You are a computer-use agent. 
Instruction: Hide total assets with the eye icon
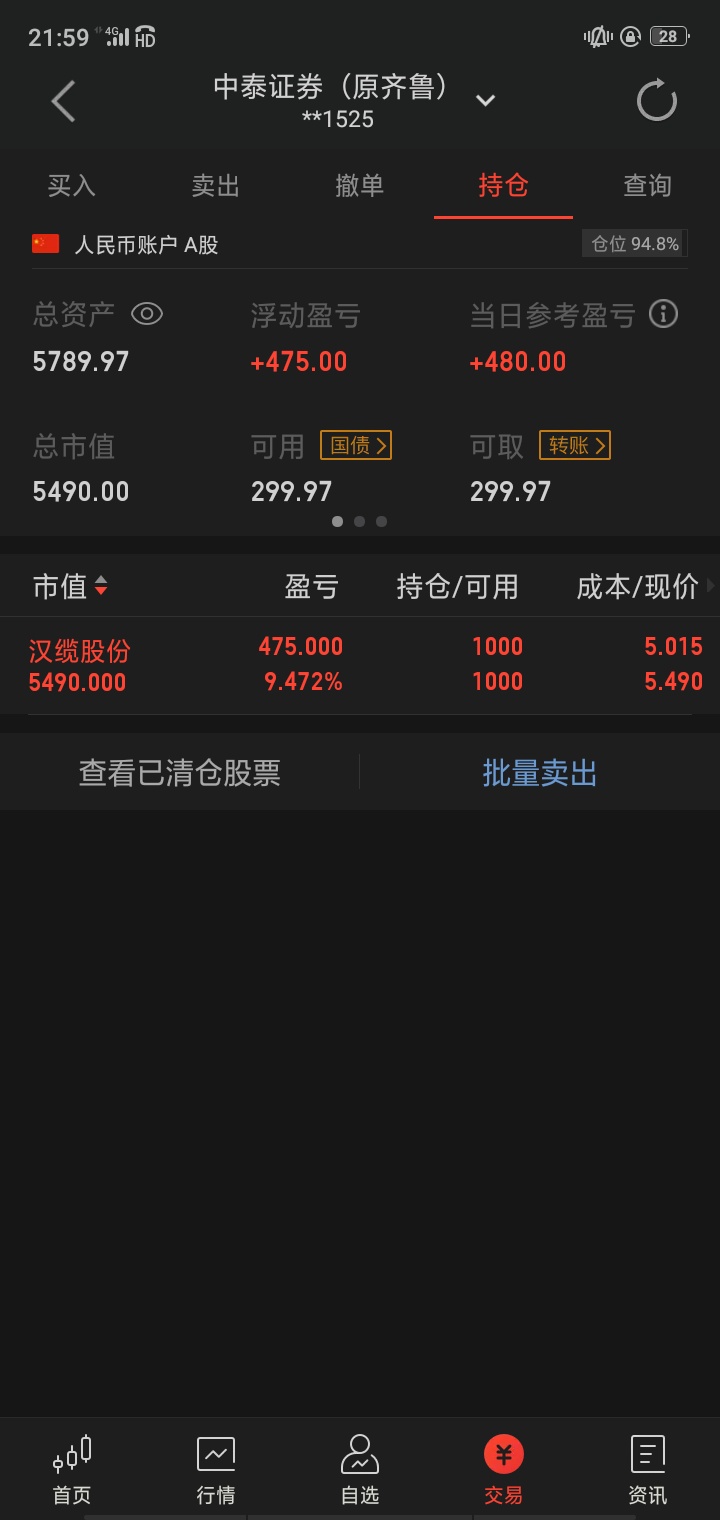(147, 314)
